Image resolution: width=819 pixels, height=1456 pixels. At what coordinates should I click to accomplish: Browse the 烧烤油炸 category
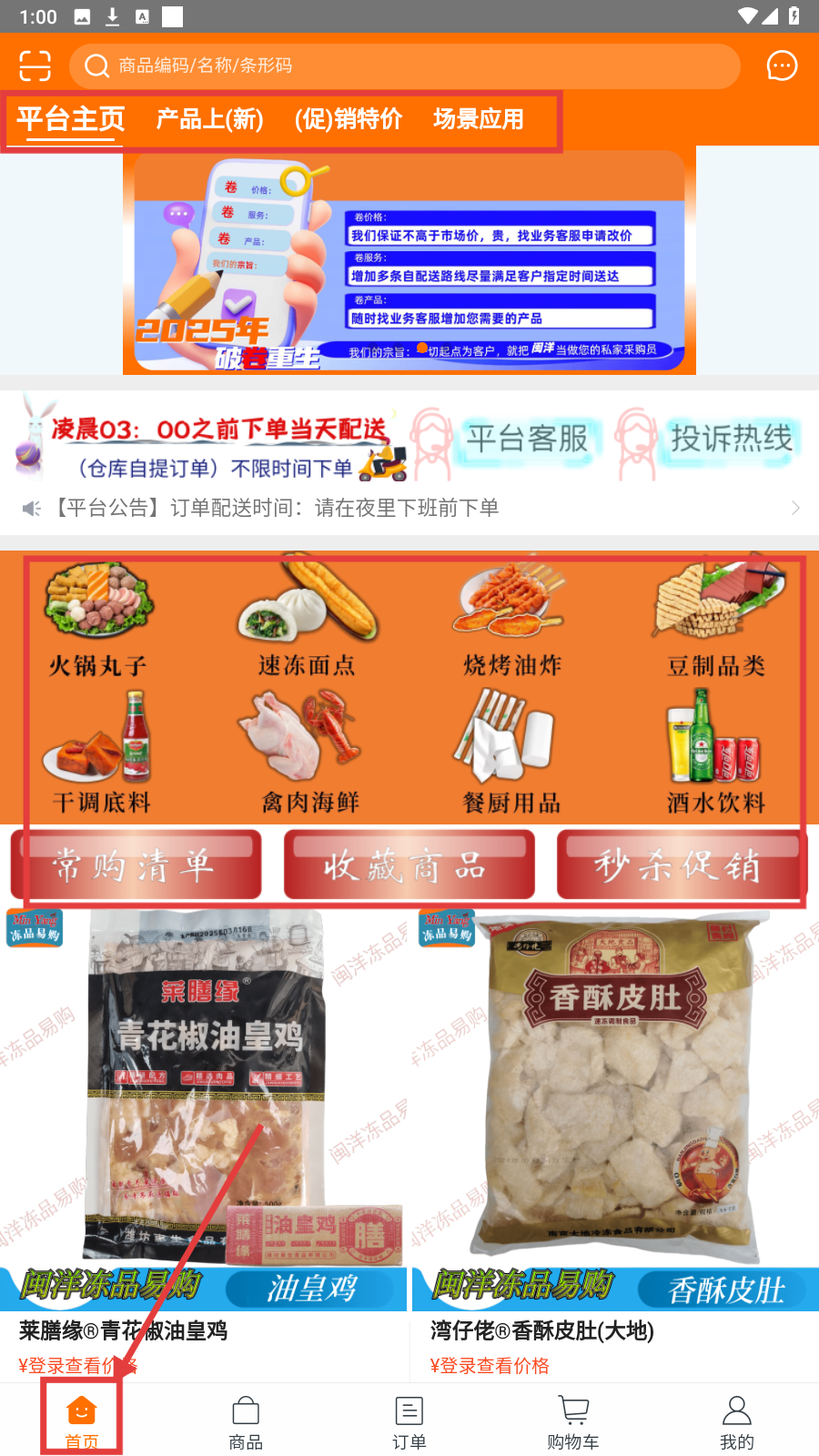click(x=511, y=621)
